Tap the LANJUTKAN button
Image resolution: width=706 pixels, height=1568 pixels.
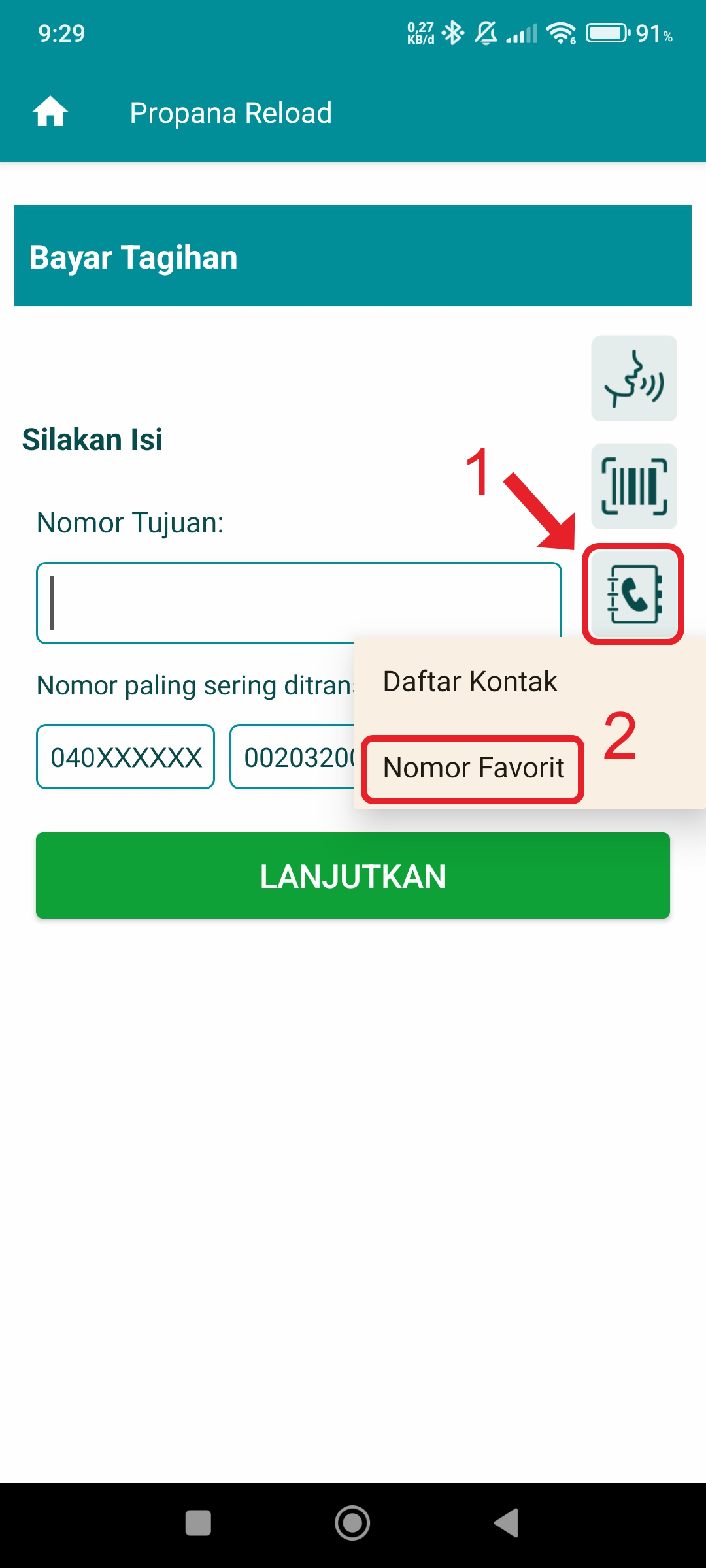(x=353, y=875)
